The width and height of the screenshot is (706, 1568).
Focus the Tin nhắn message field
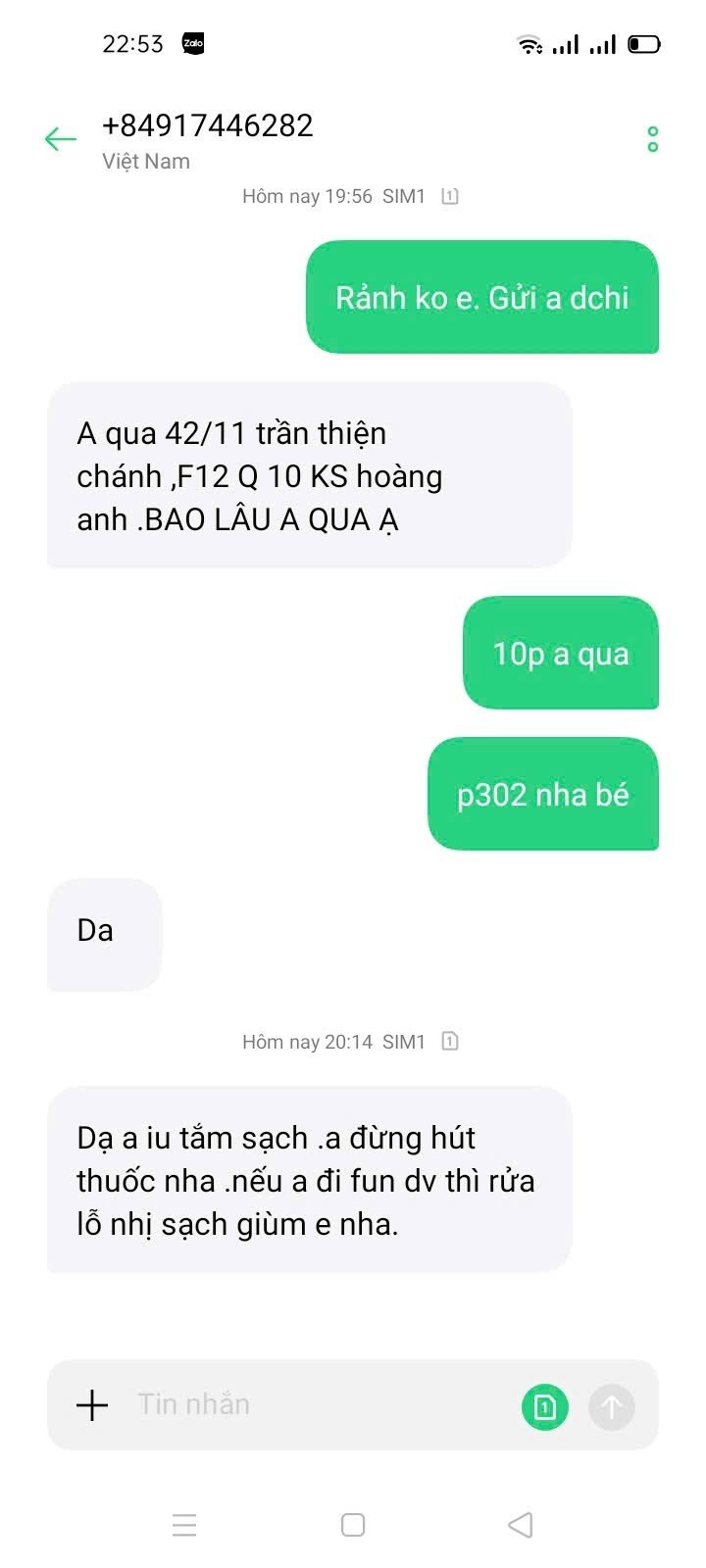coord(314,1405)
